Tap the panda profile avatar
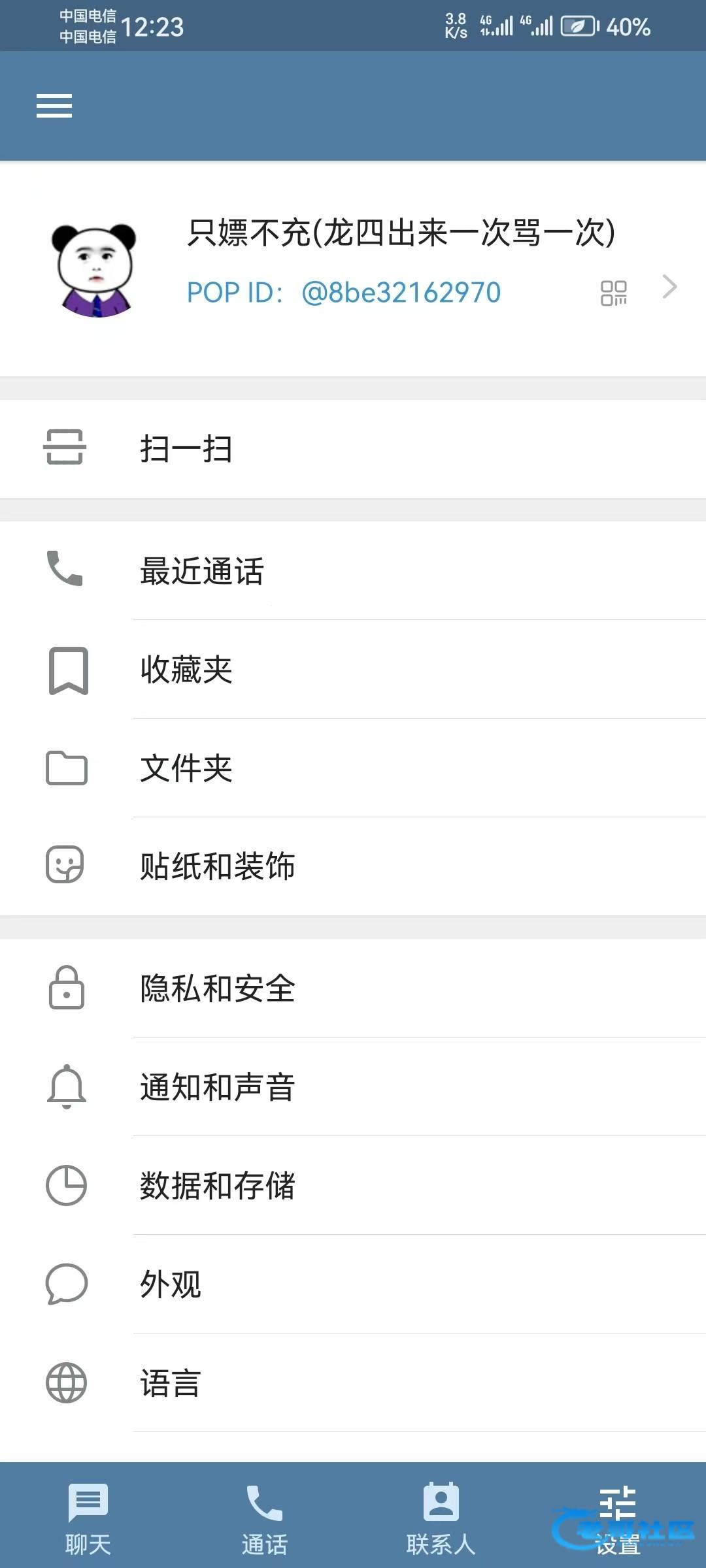Screen dimensions: 706x1568 click(x=95, y=270)
